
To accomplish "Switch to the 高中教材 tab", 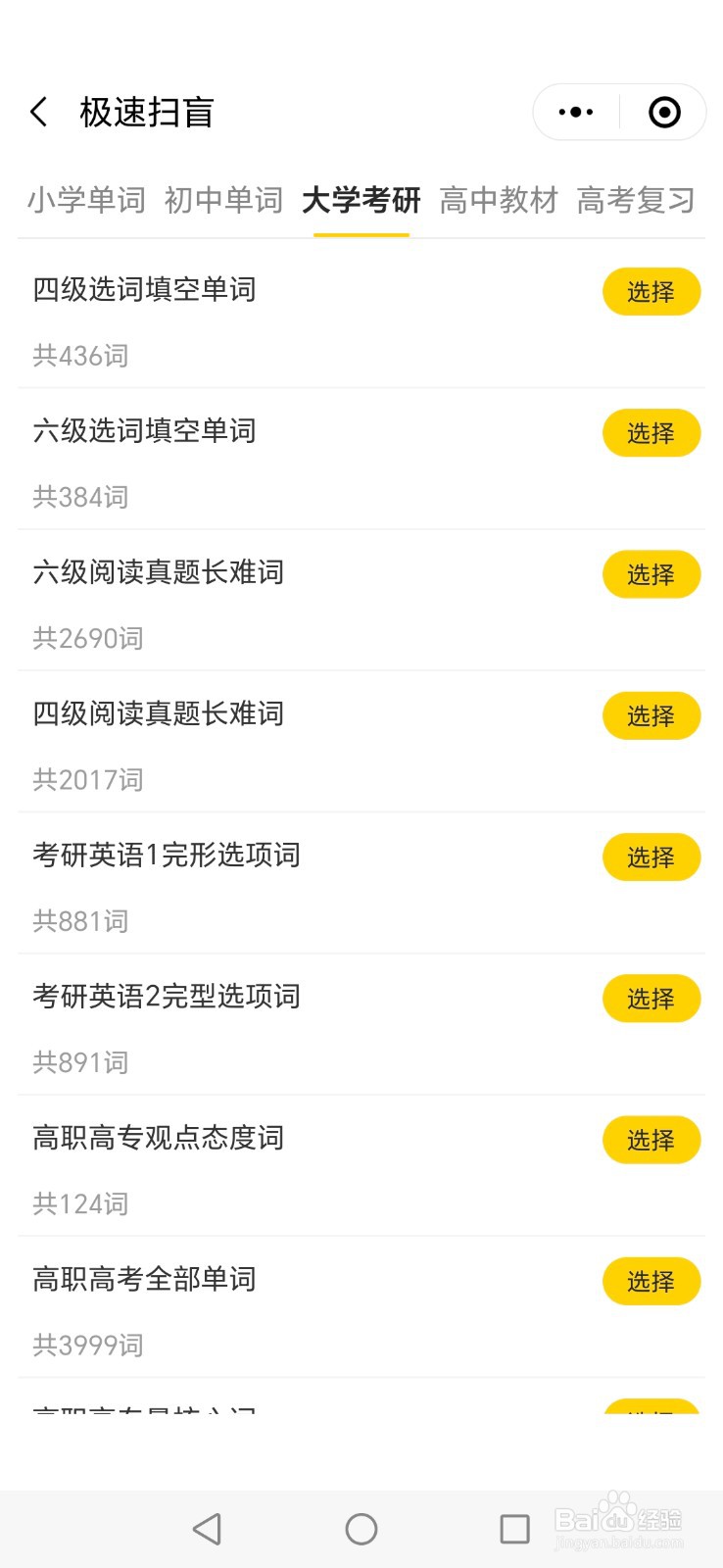I will coord(499,200).
